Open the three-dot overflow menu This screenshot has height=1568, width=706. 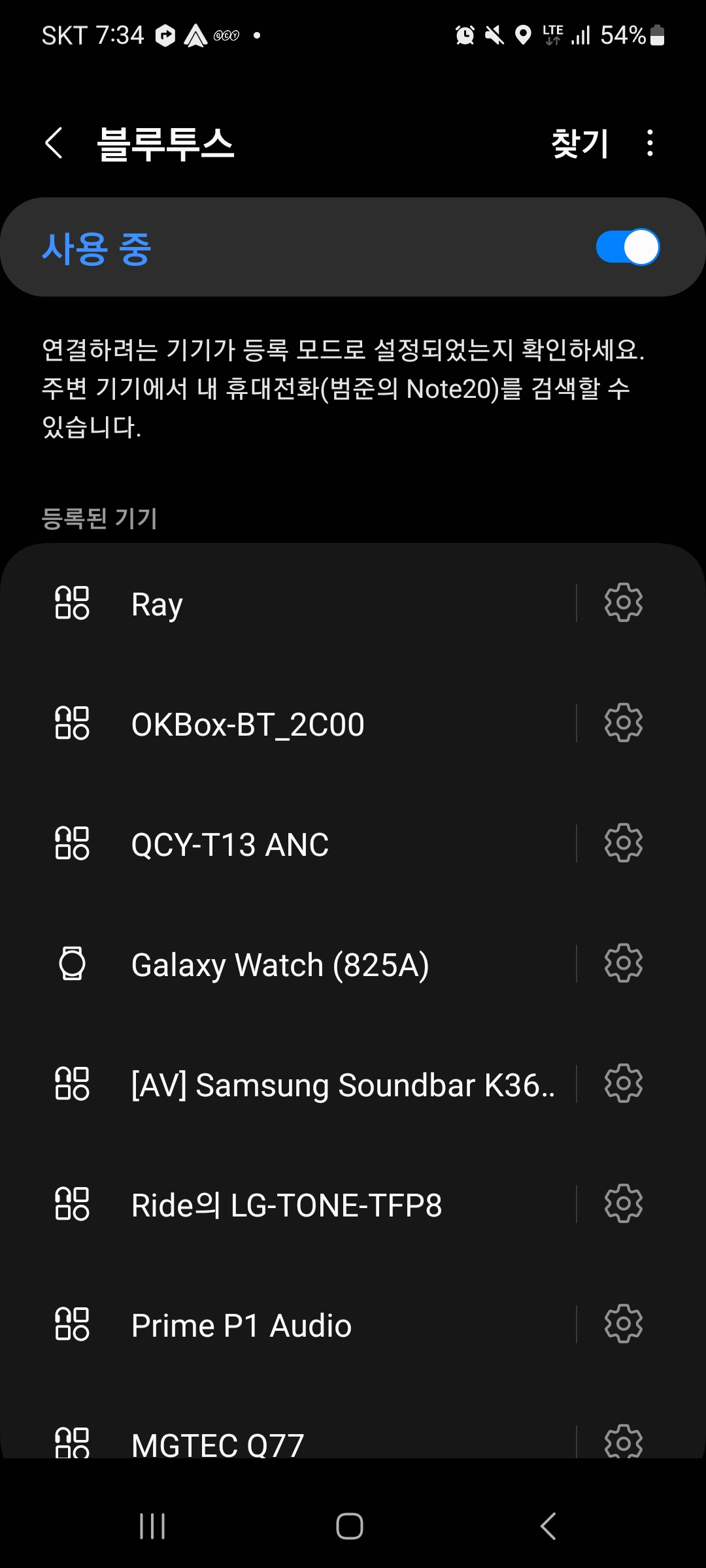click(x=650, y=143)
